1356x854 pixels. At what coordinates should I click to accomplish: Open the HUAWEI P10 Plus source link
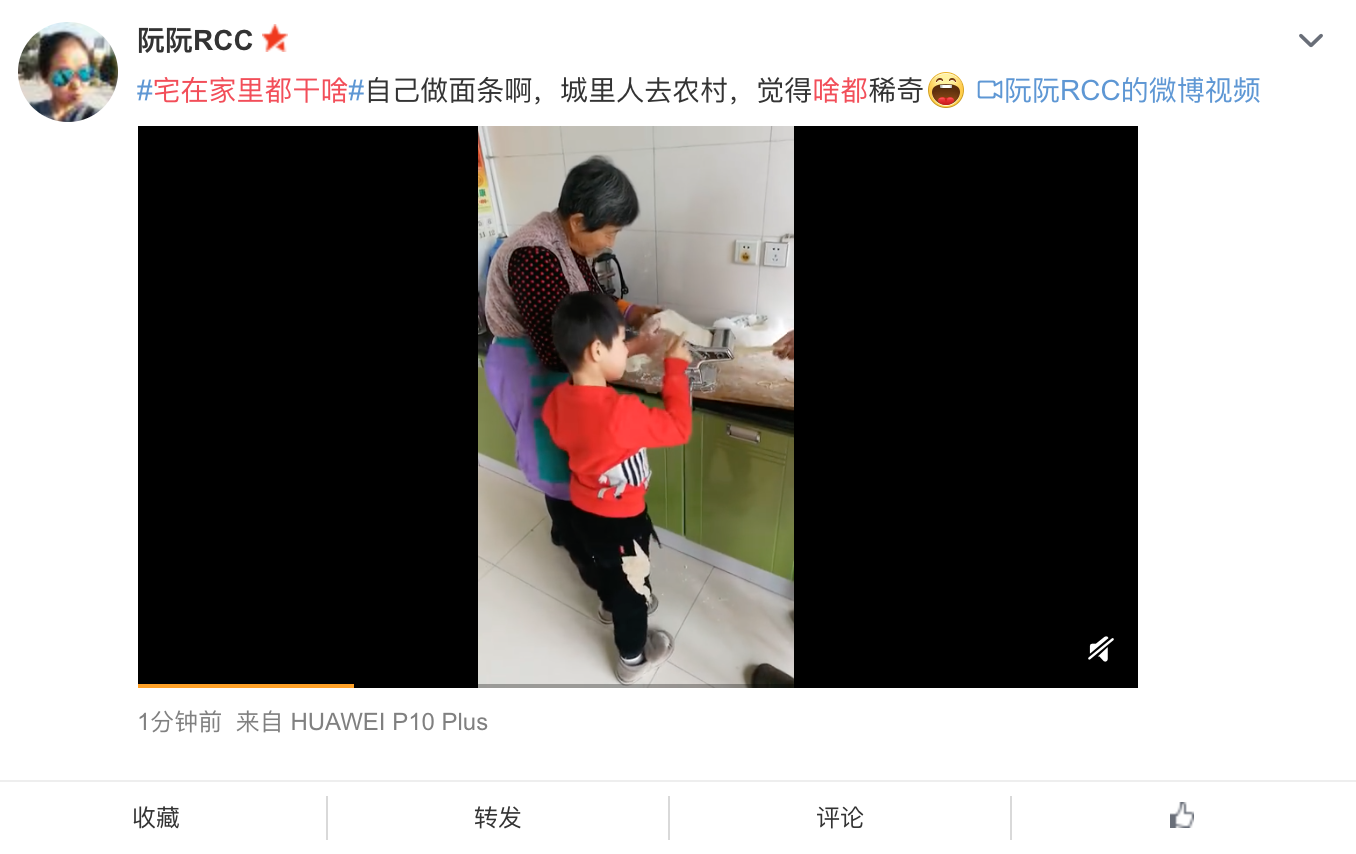tap(389, 722)
